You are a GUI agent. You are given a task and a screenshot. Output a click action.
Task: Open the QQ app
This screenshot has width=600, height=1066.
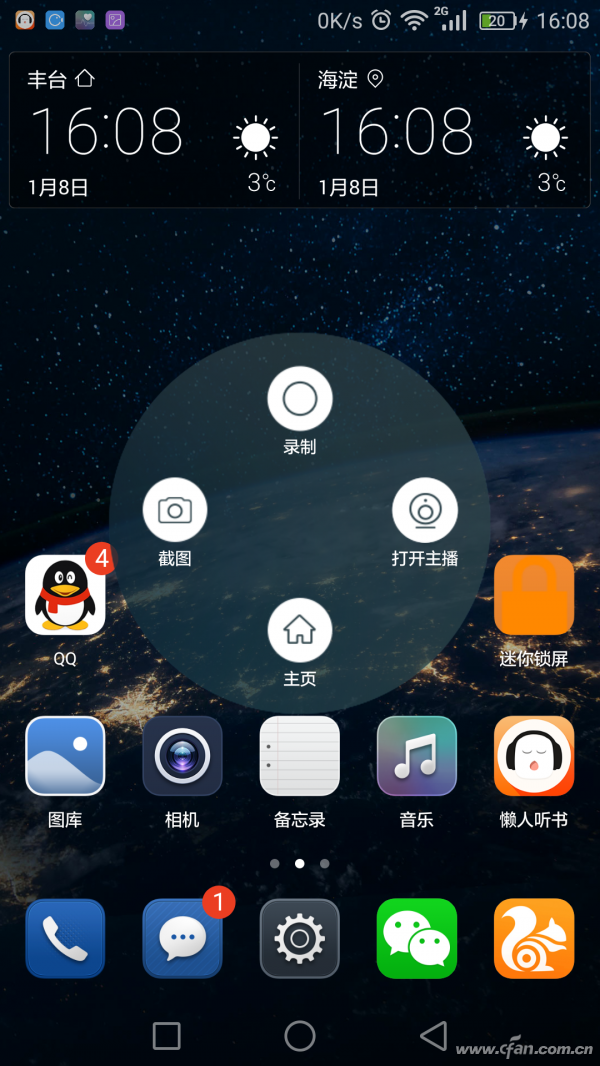tap(65, 596)
